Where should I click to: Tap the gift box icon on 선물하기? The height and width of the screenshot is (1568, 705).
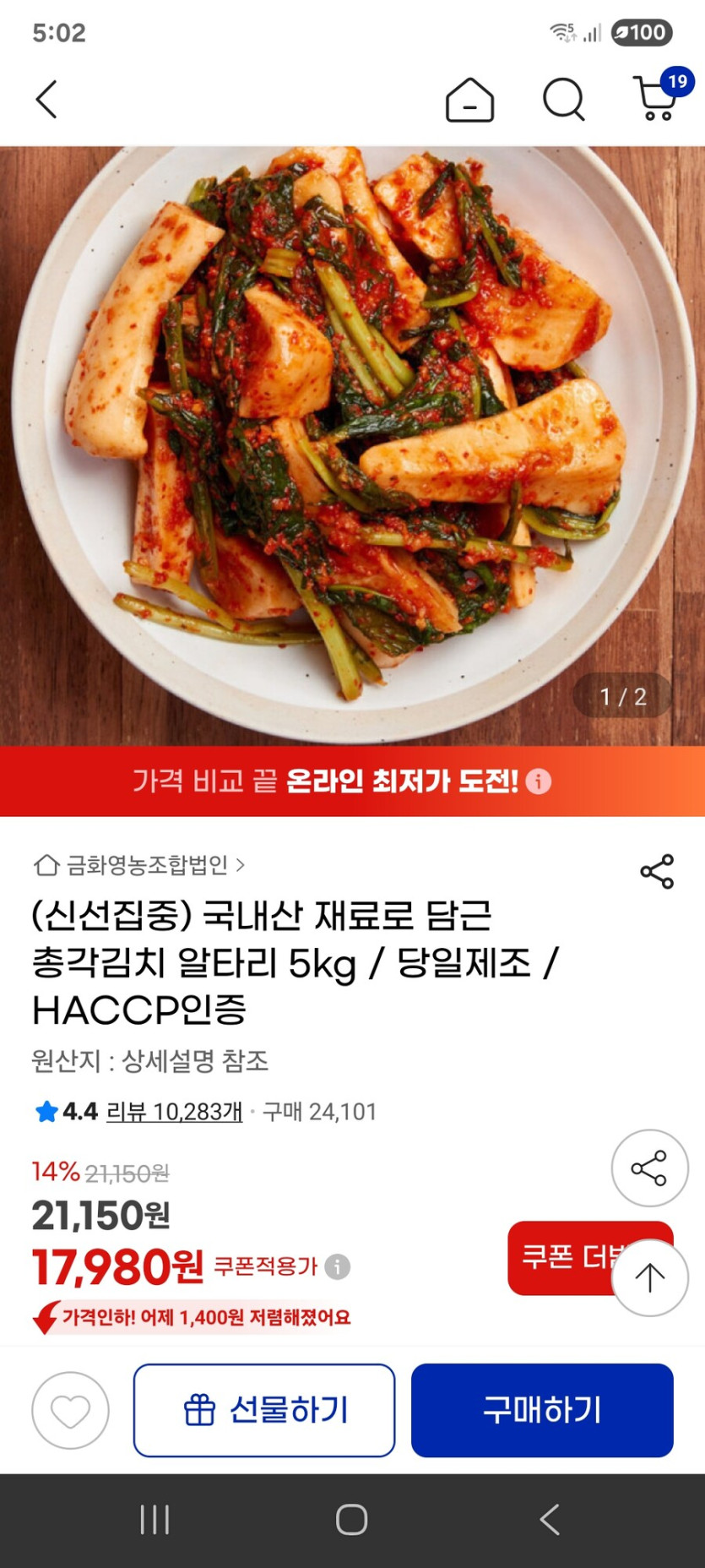(x=199, y=1409)
